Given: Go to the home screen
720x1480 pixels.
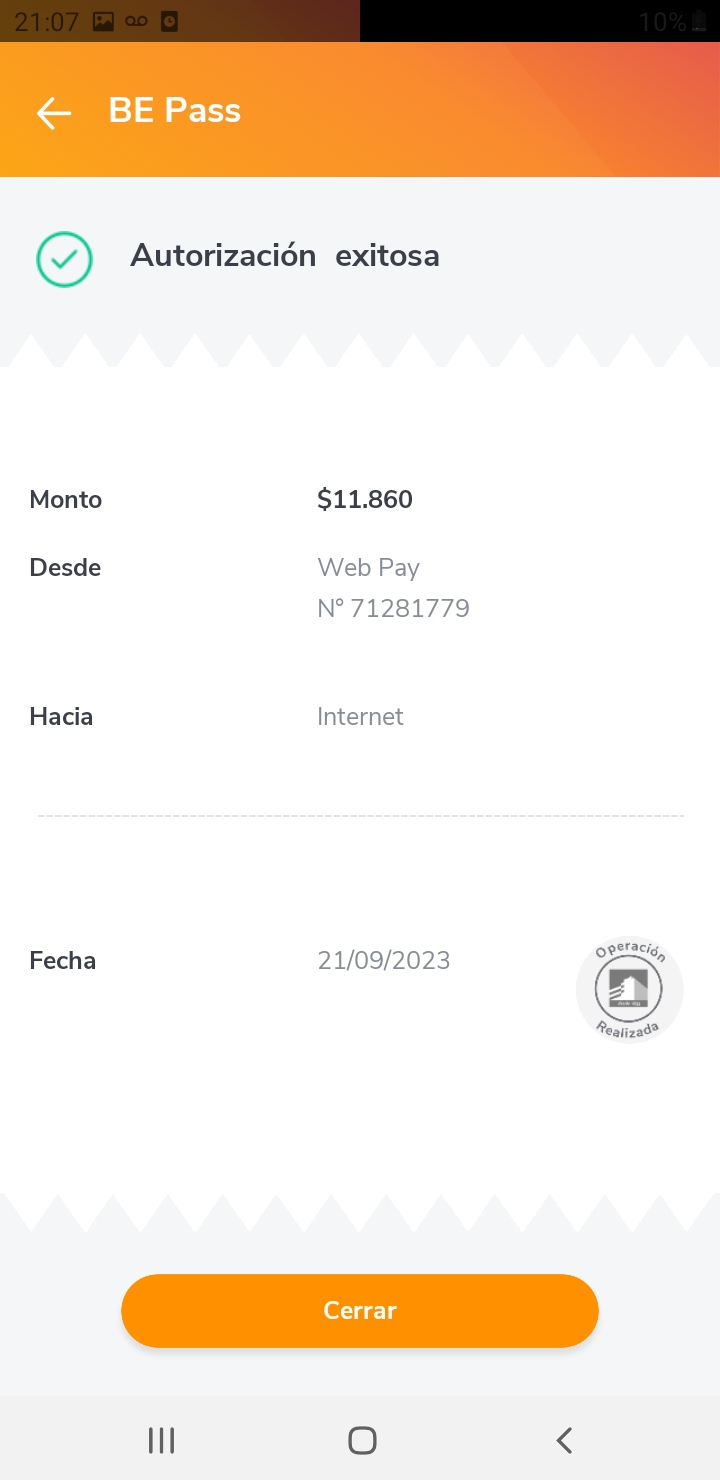Looking at the screenshot, I should pos(361,1440).
